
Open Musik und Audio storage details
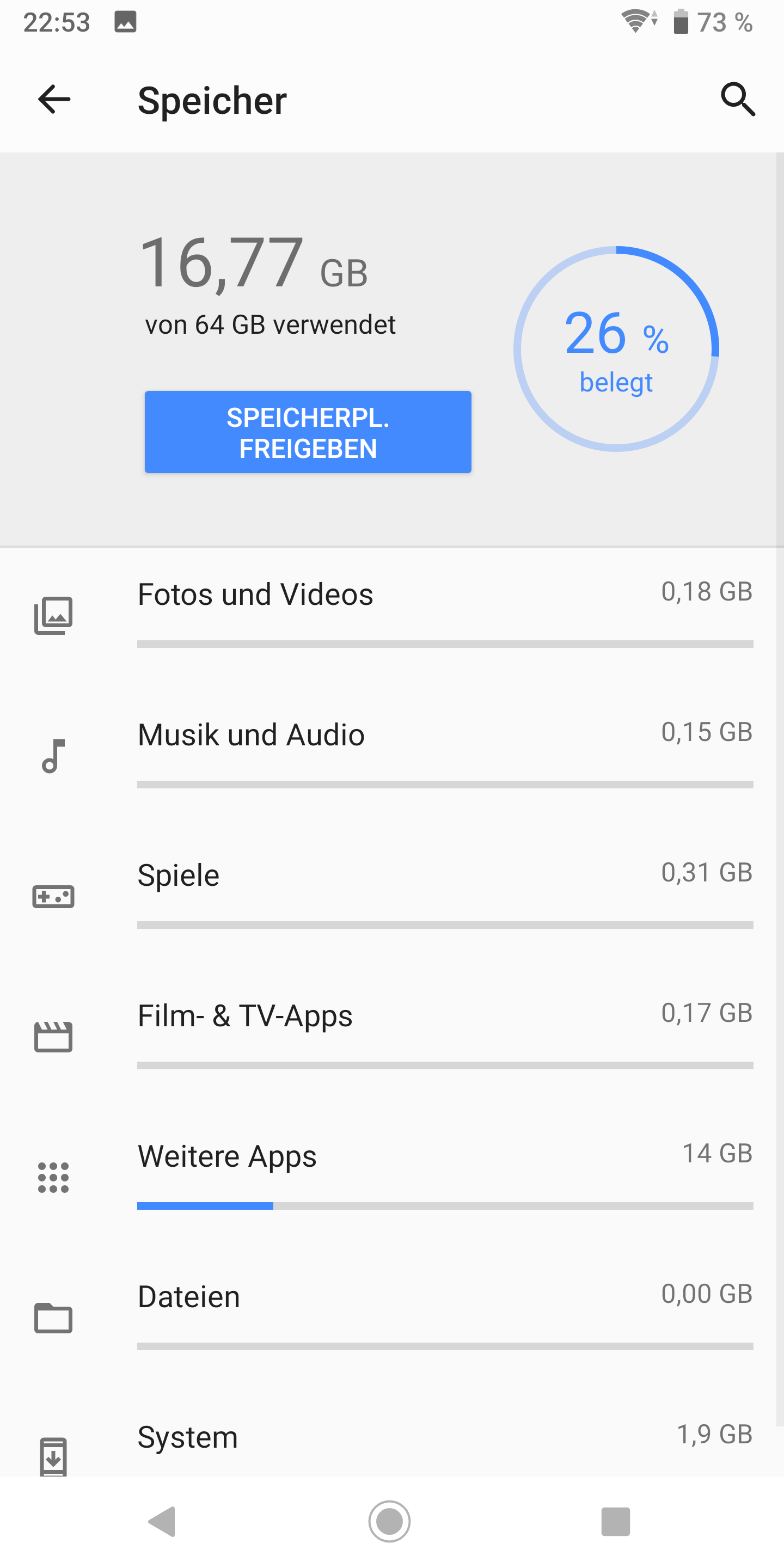[392, 752]
